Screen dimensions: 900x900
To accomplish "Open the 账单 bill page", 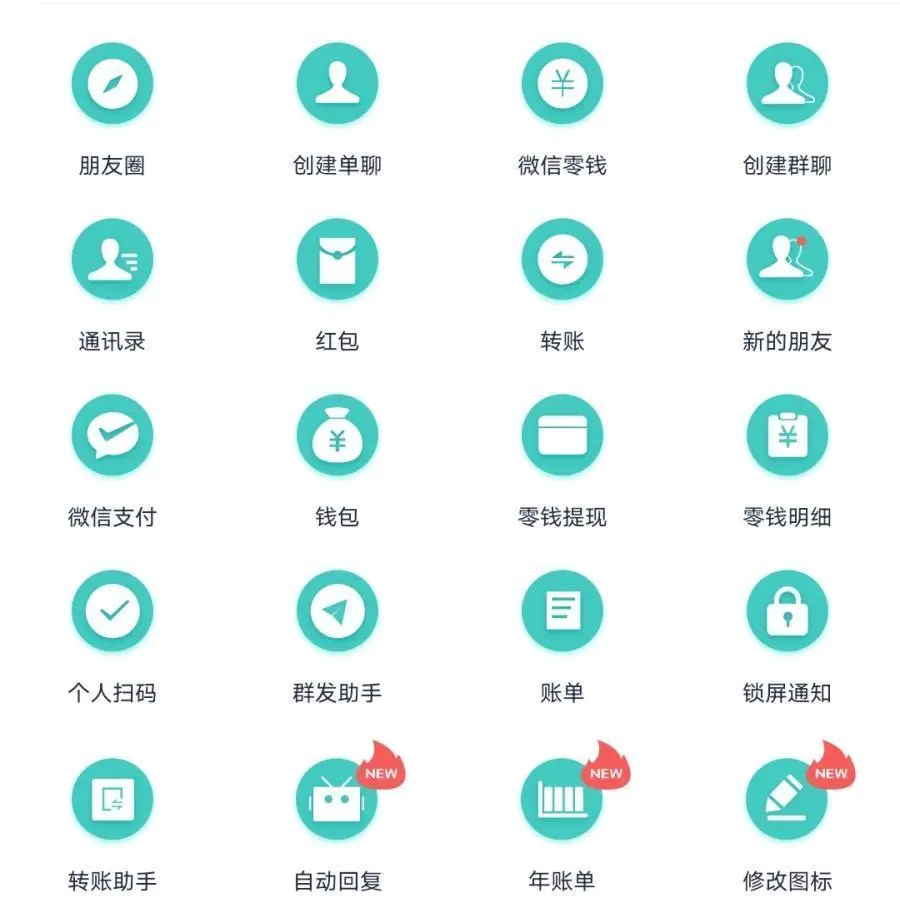I will point(562,611).
